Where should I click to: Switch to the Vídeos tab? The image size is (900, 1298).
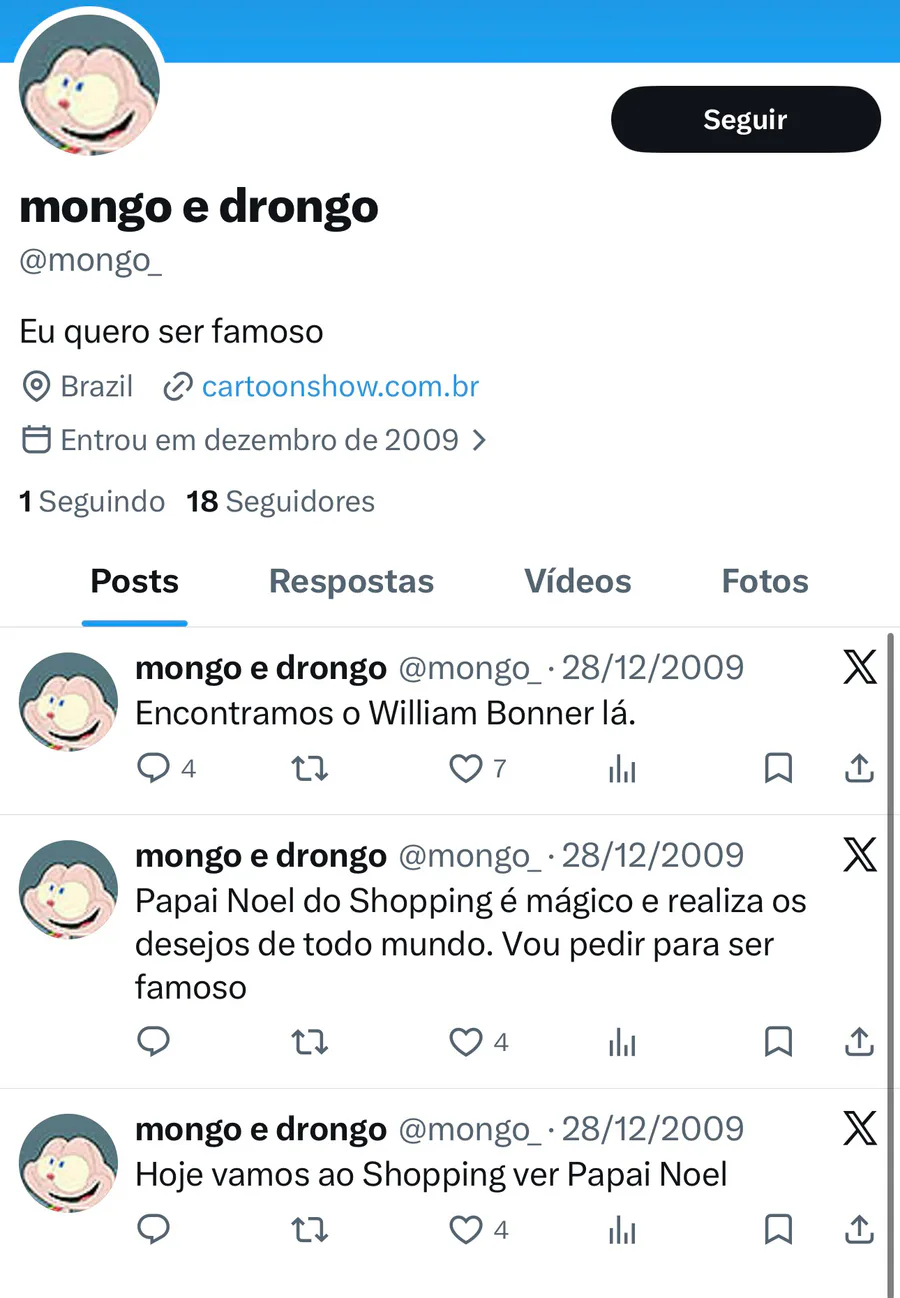tap(578, 581)
